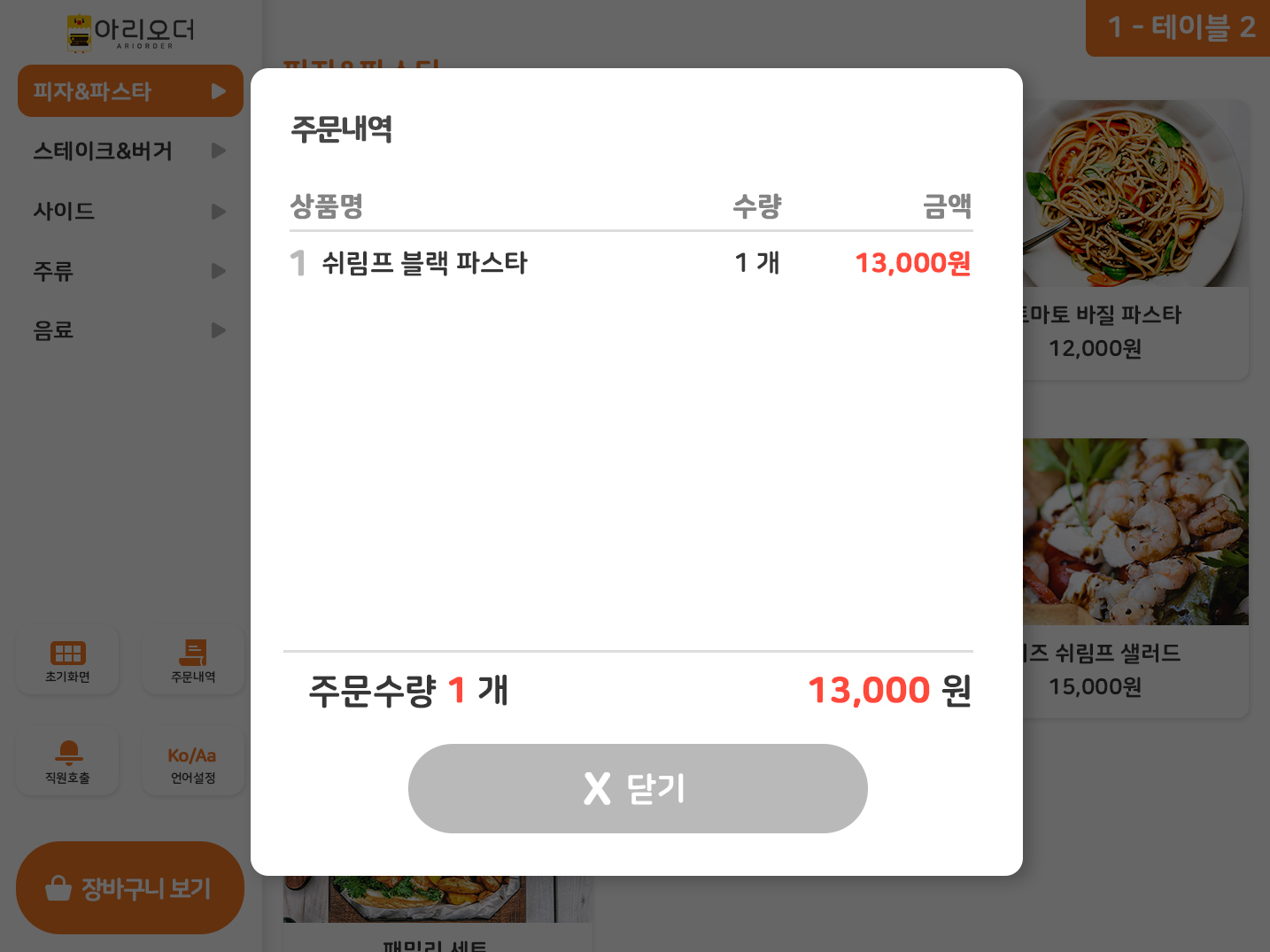Image resolution: width=1270 pixels, height=952 pixels.
Task: Select the 쉬림프 샐러드 card
Action: (x=1136, y=576)
